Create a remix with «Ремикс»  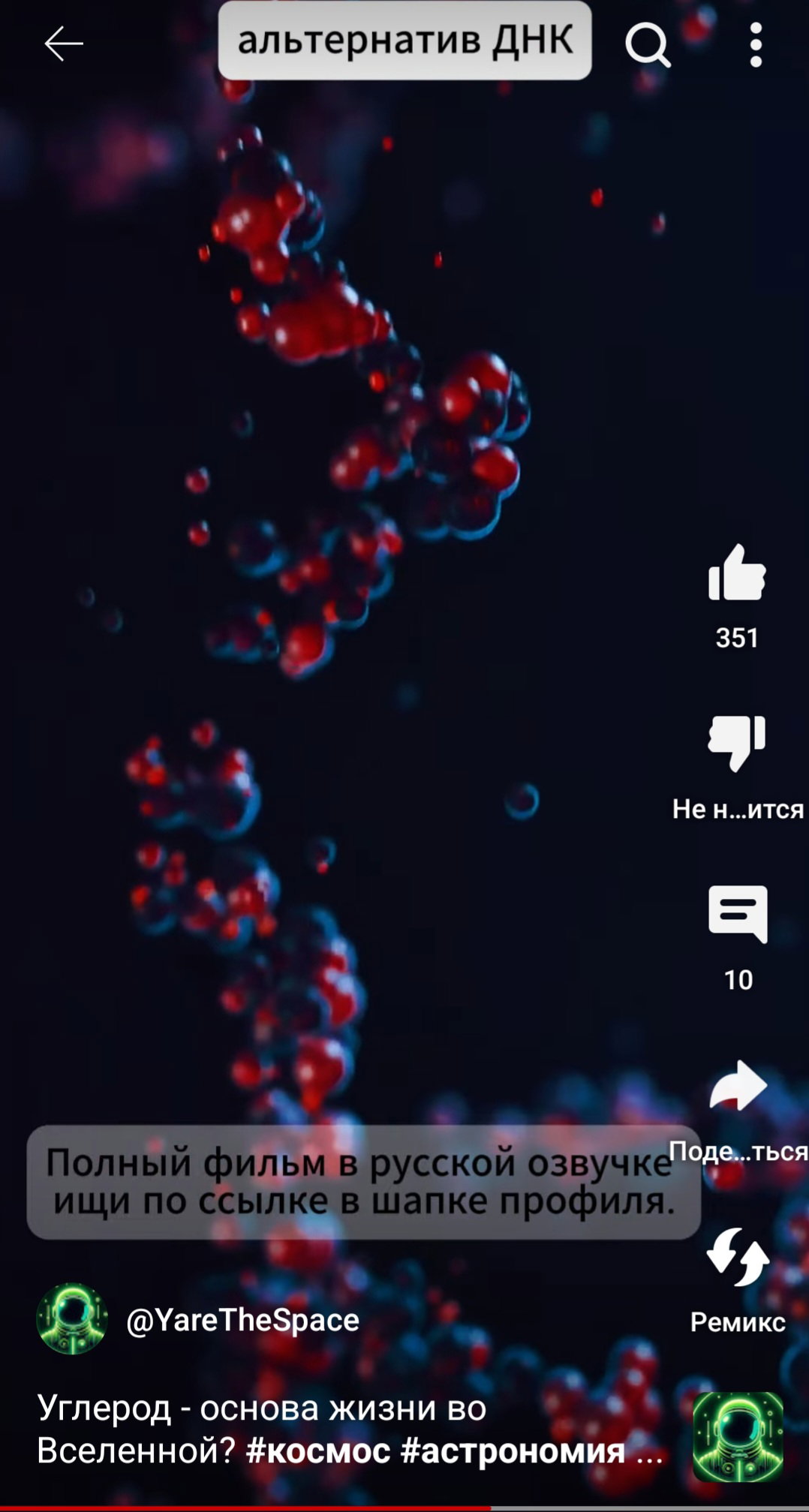point(738,1256)
